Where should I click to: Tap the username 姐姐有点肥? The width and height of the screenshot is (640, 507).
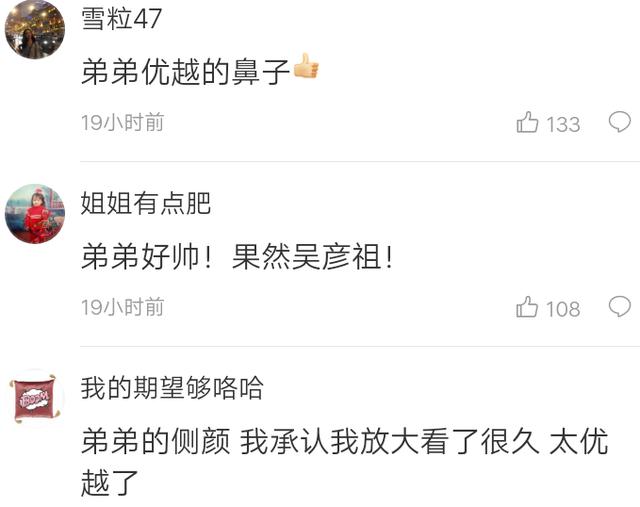coord(145,204)
